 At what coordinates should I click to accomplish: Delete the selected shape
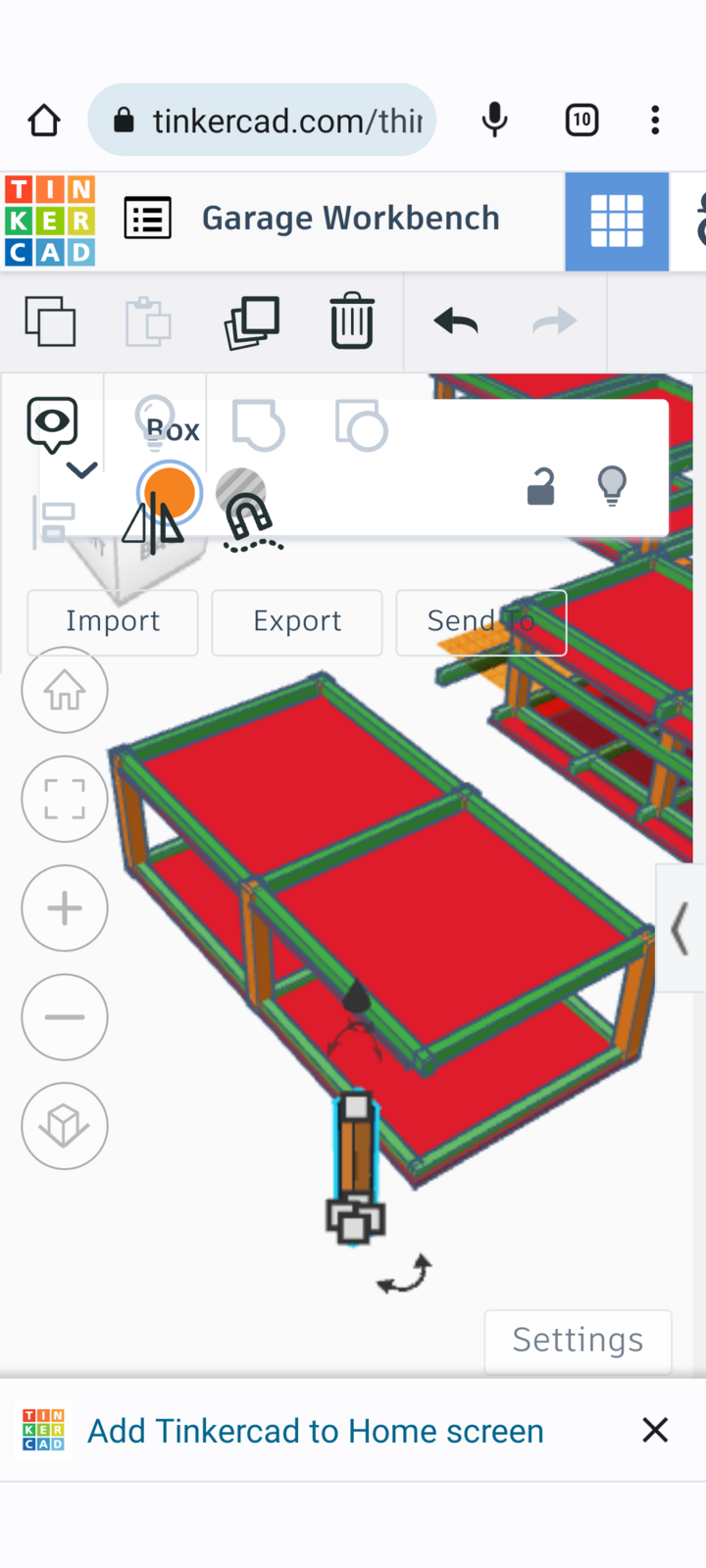(x=352, y=321)
